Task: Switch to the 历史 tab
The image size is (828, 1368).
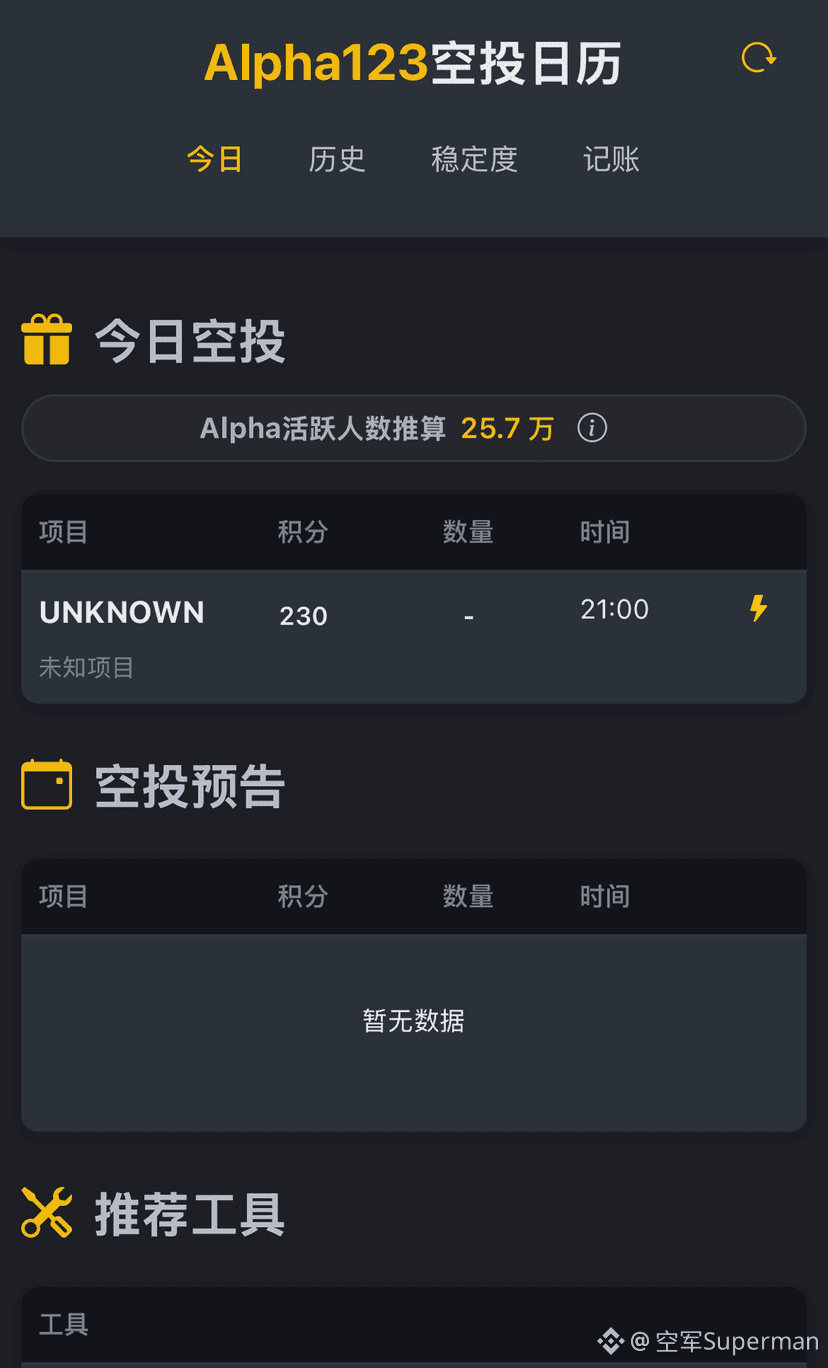Action: pos(337,160)
